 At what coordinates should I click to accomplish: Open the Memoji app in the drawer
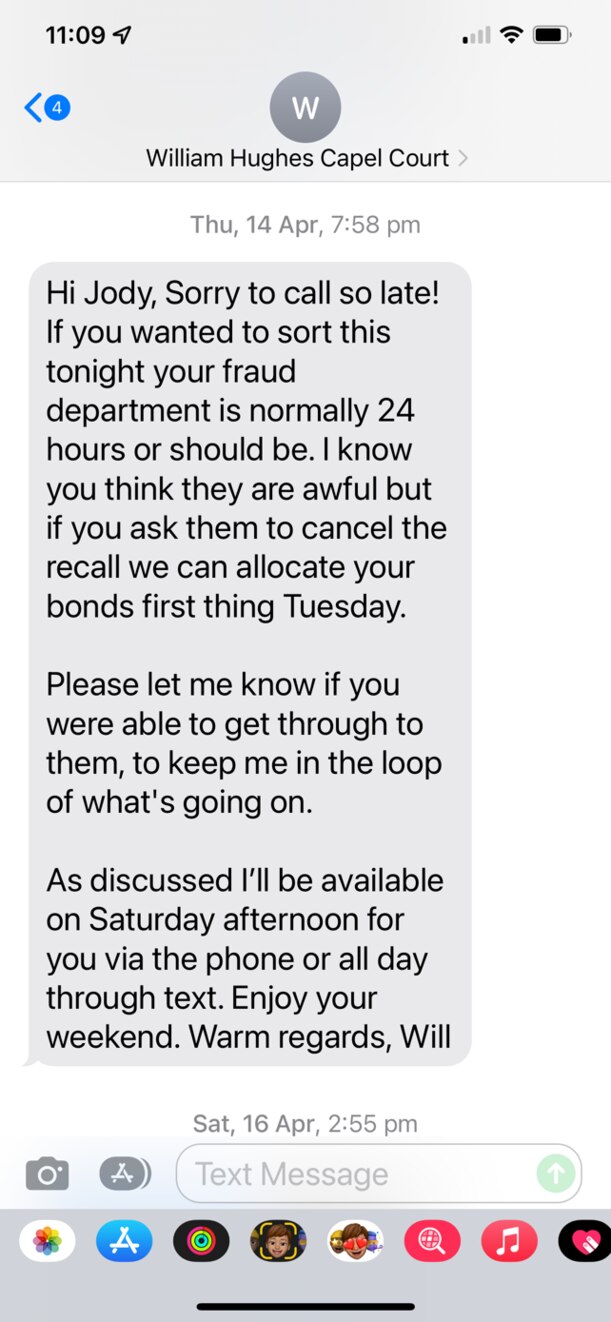click(278, 1241)
